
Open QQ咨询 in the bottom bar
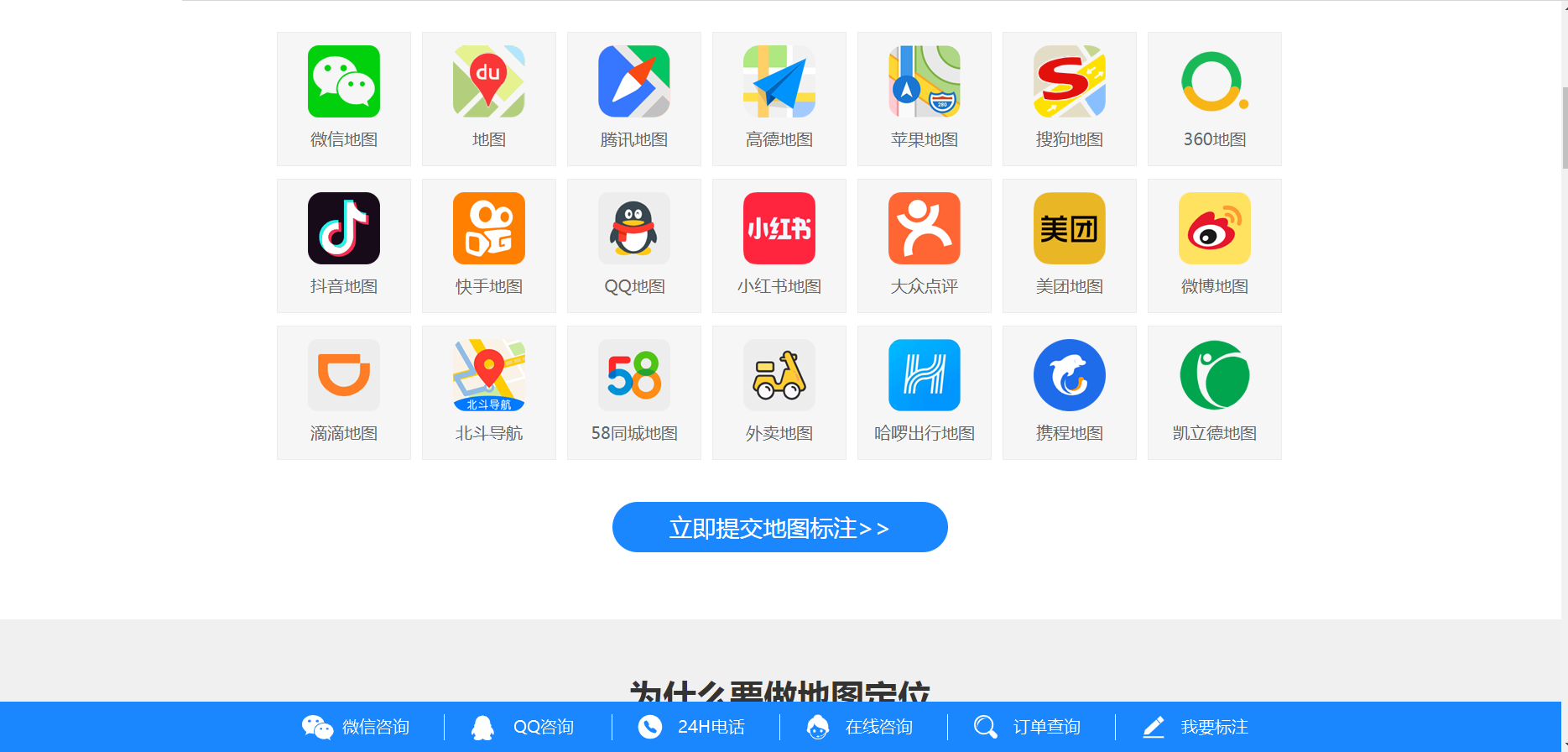point(524,727)
